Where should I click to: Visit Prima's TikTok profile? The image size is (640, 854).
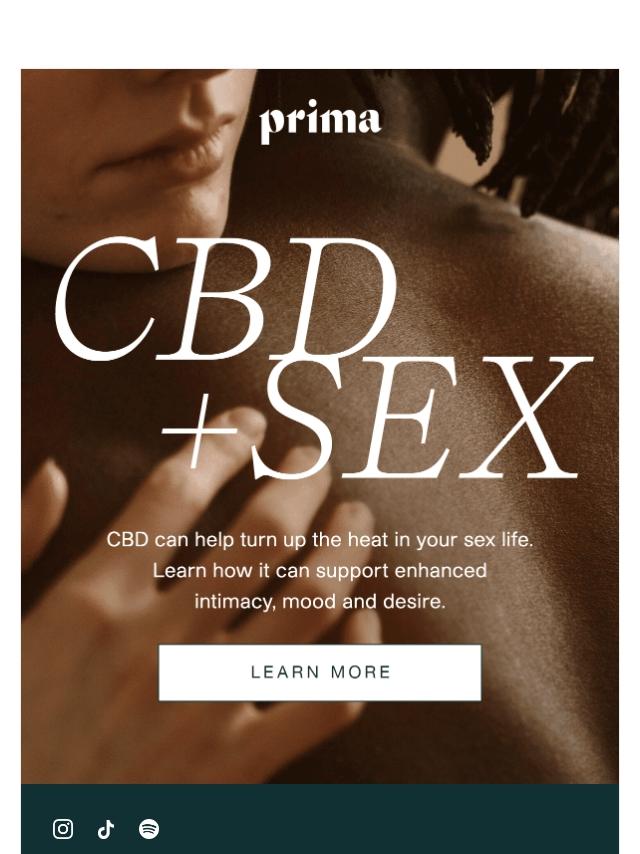[x=106, y=829]
